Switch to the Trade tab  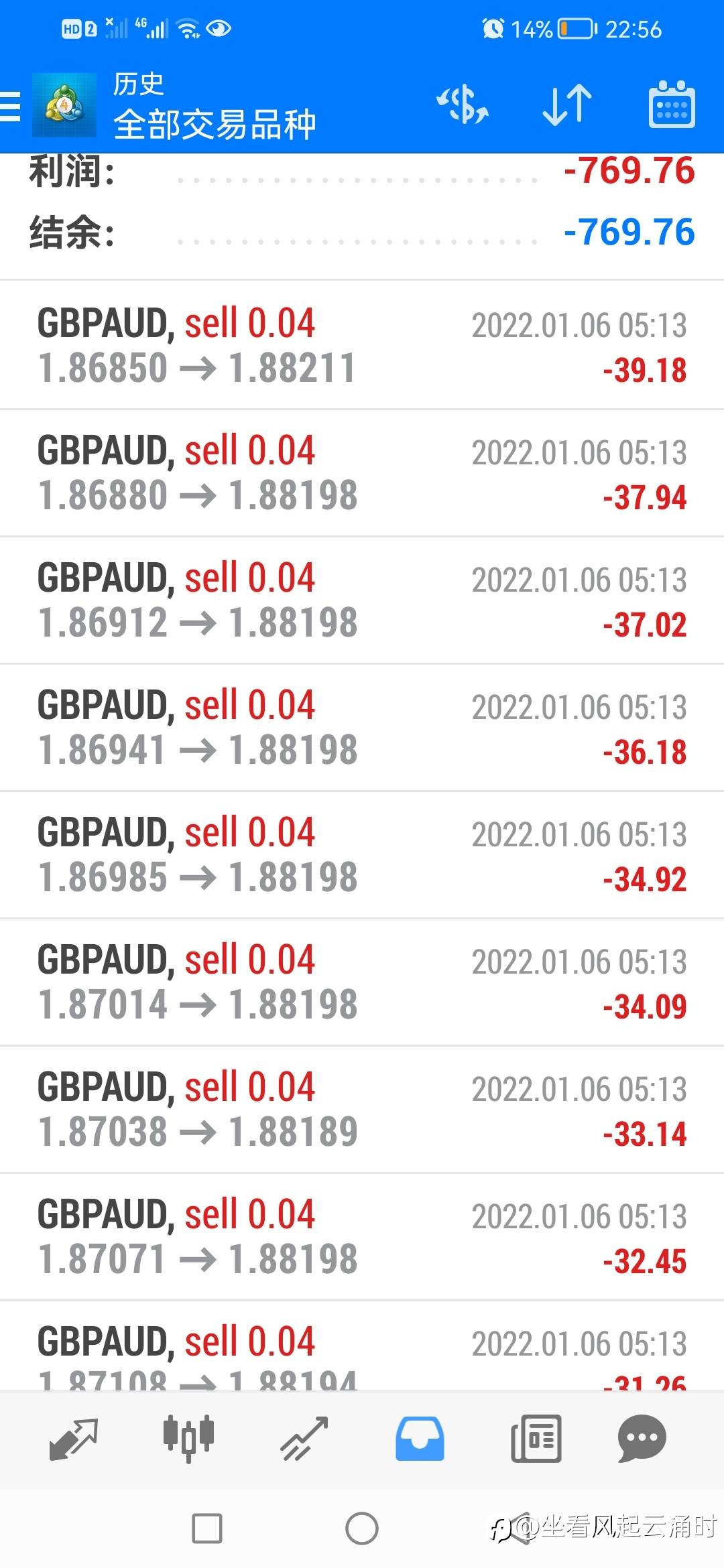(304, 1438)
